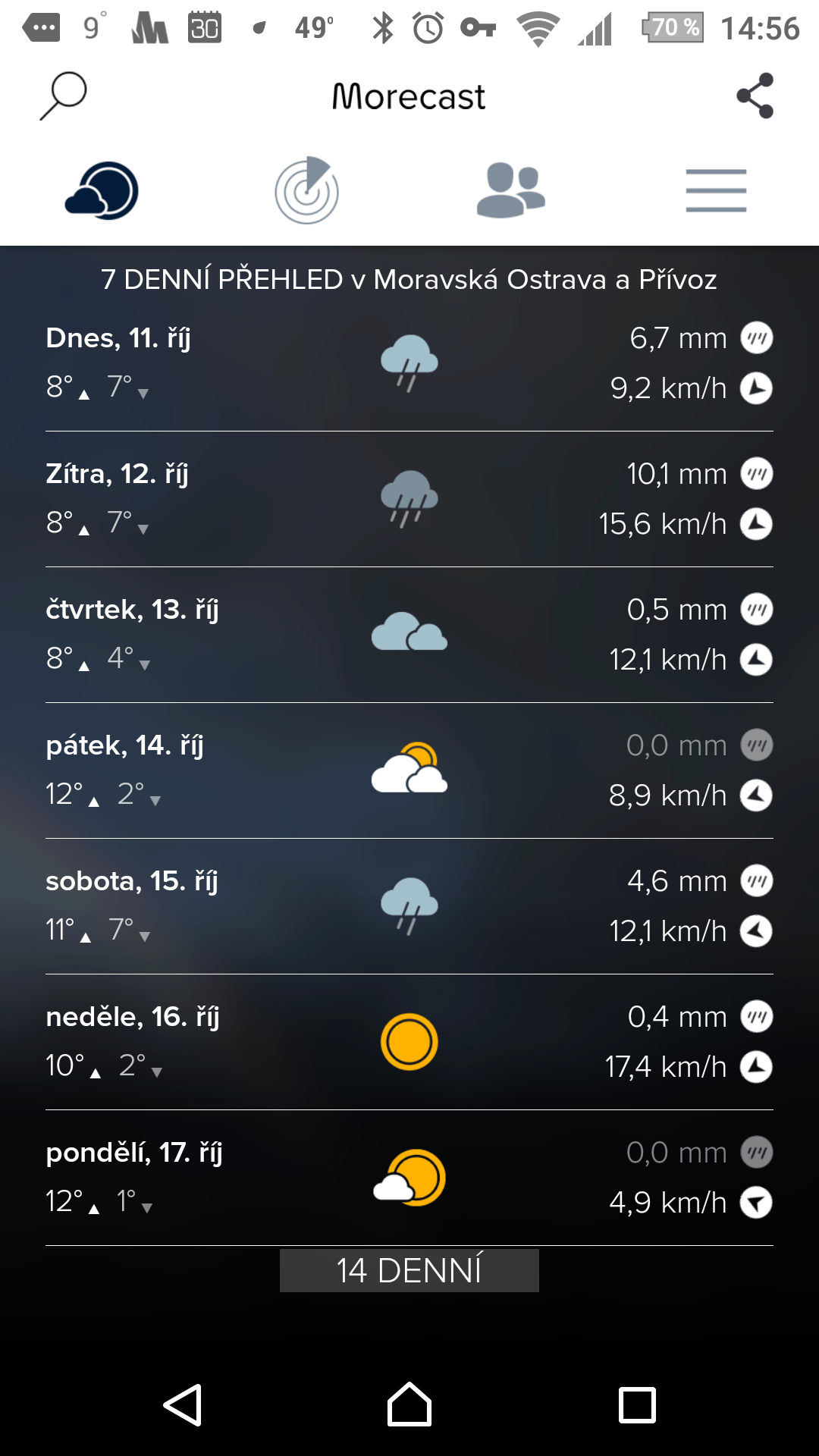
Task: Show details for neděle, 16. říj
Action: tap(409, 1042)
